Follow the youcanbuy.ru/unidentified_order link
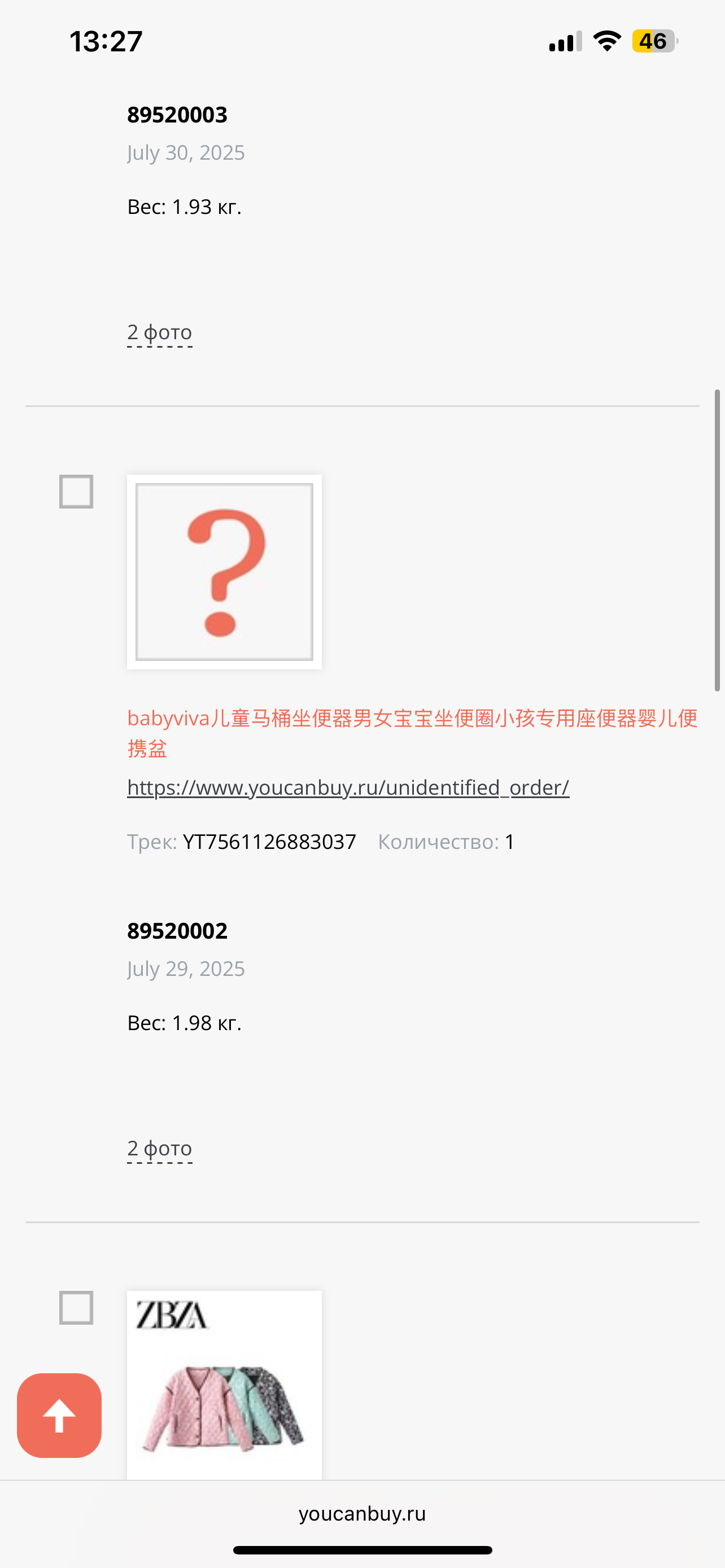The height and width of the screenshot is (1568, 725). (x=348, y=787)
